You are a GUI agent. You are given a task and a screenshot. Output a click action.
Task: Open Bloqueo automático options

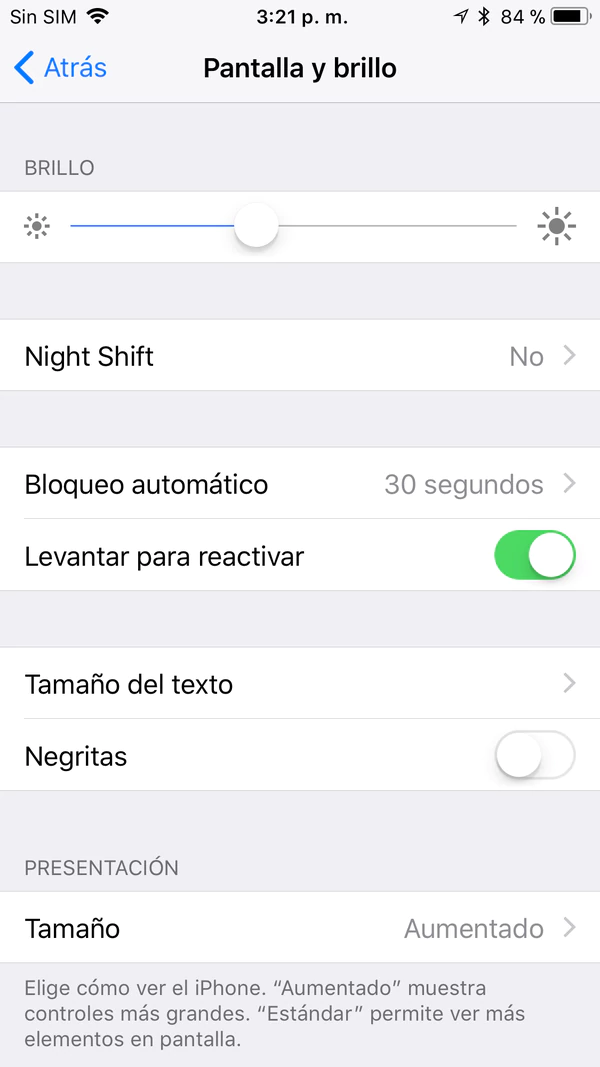pyautogui.click(x=300, y=485)
